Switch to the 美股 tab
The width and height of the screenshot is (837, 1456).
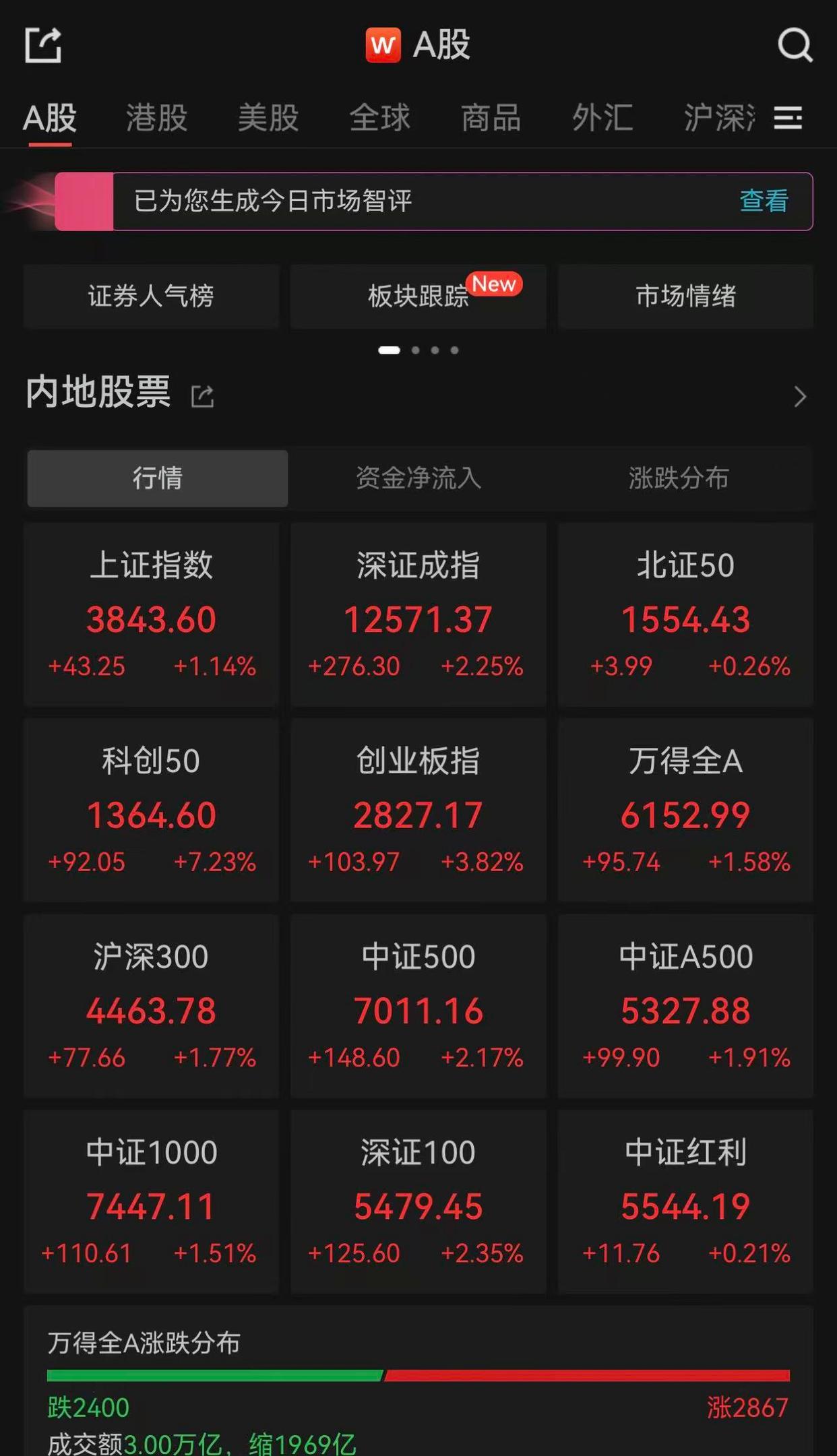268,118
